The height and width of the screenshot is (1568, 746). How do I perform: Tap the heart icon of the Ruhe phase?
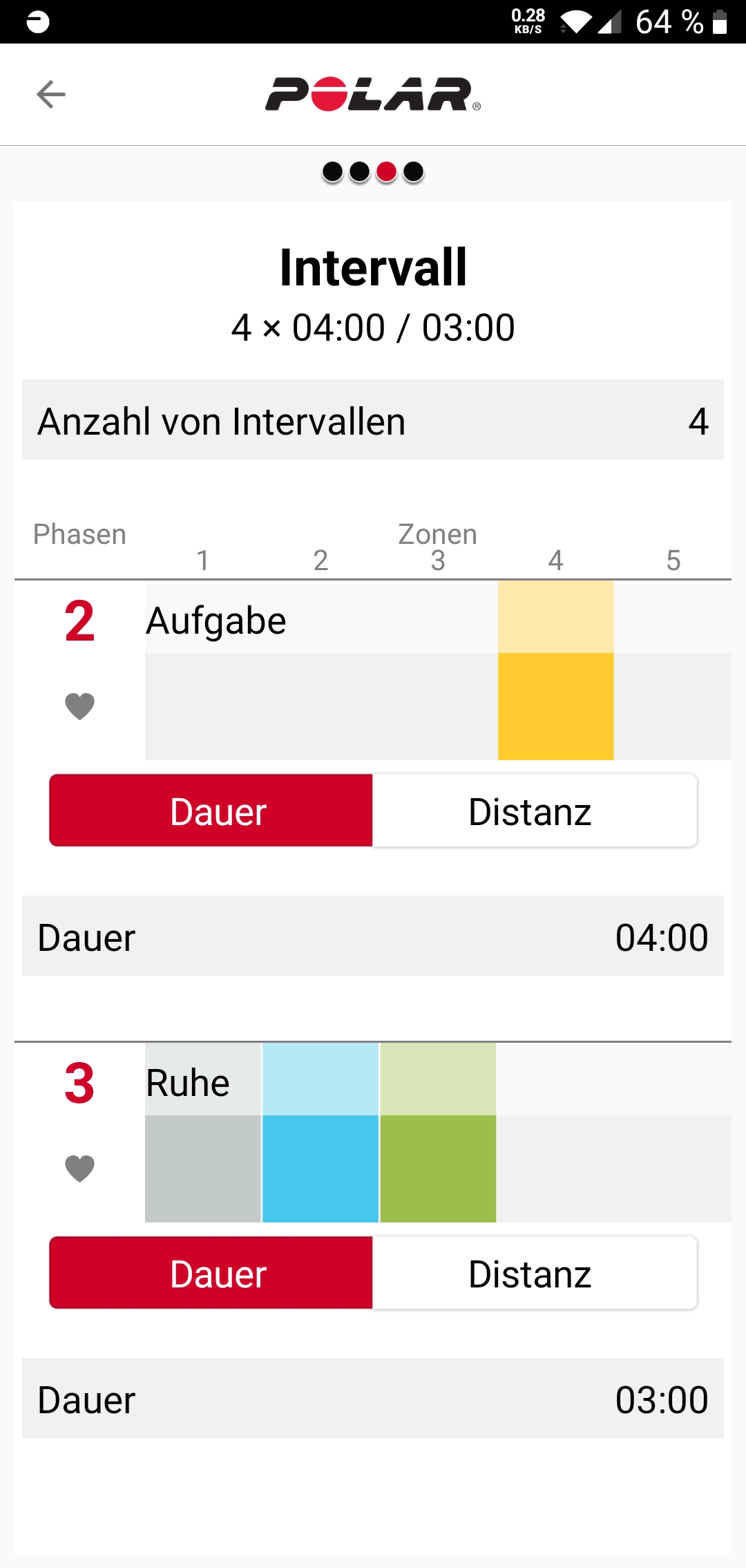click(79, 1169)
